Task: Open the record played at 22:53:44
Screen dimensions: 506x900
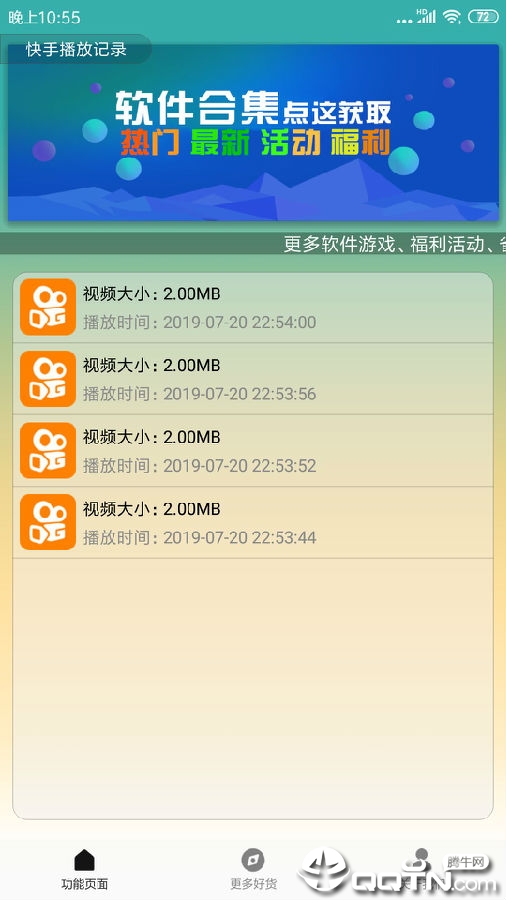Action: 253,522
